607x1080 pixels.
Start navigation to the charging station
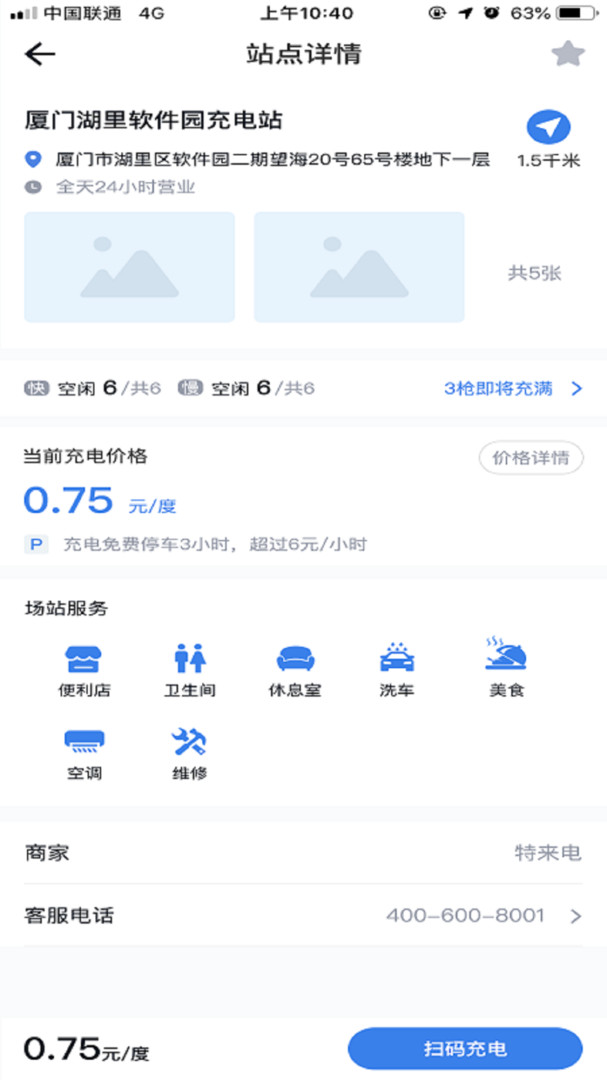548,127
